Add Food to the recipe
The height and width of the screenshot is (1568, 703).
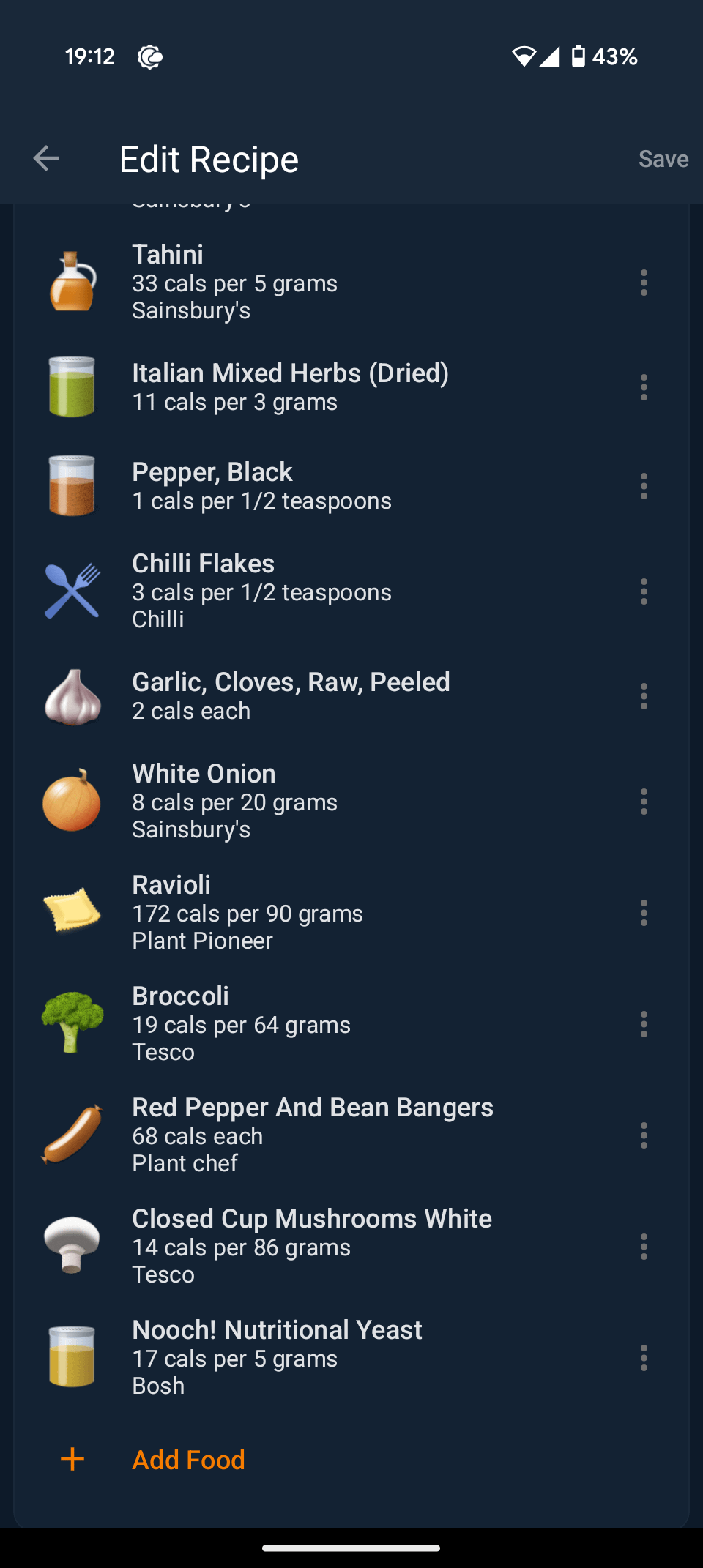tap(188, 1460)
